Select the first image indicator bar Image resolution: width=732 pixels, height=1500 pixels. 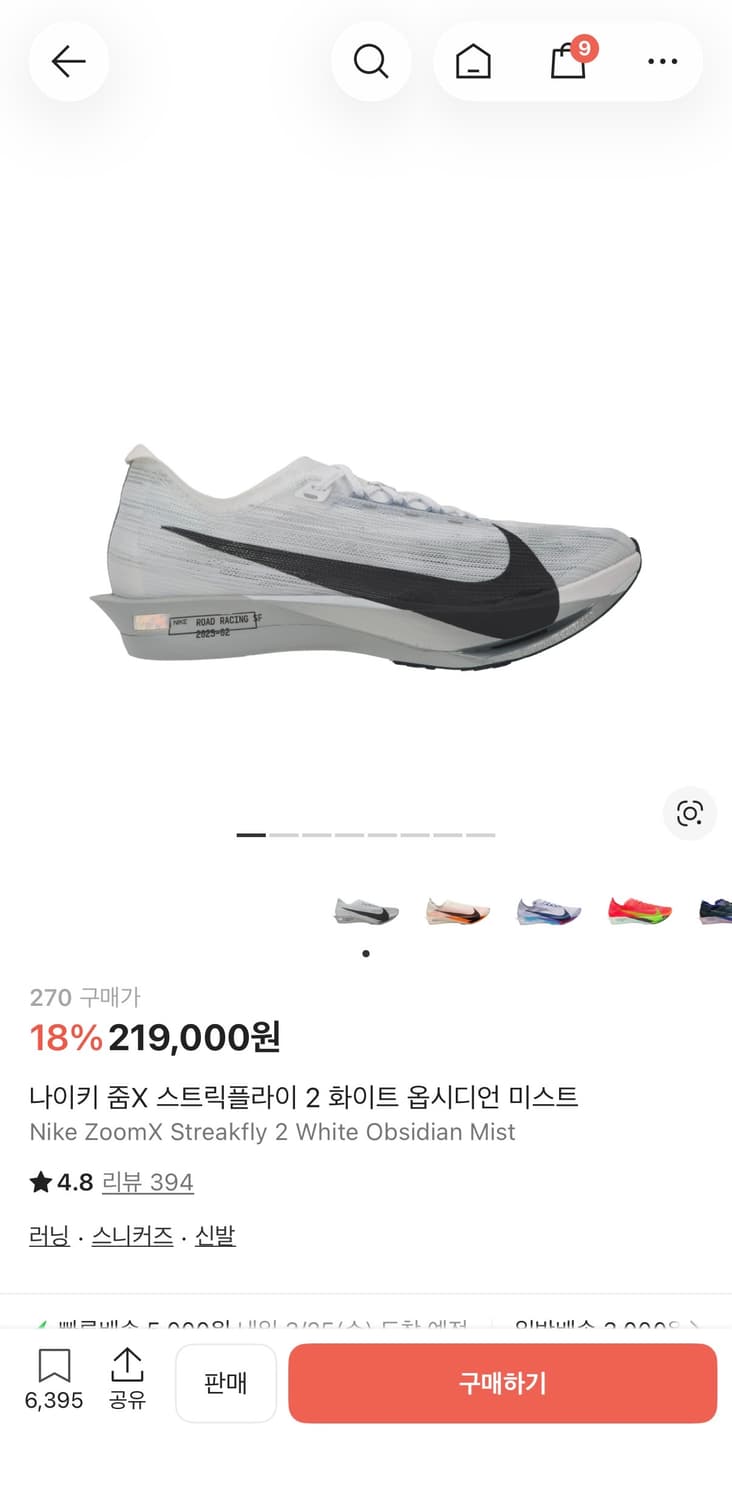tap(250, 834)
